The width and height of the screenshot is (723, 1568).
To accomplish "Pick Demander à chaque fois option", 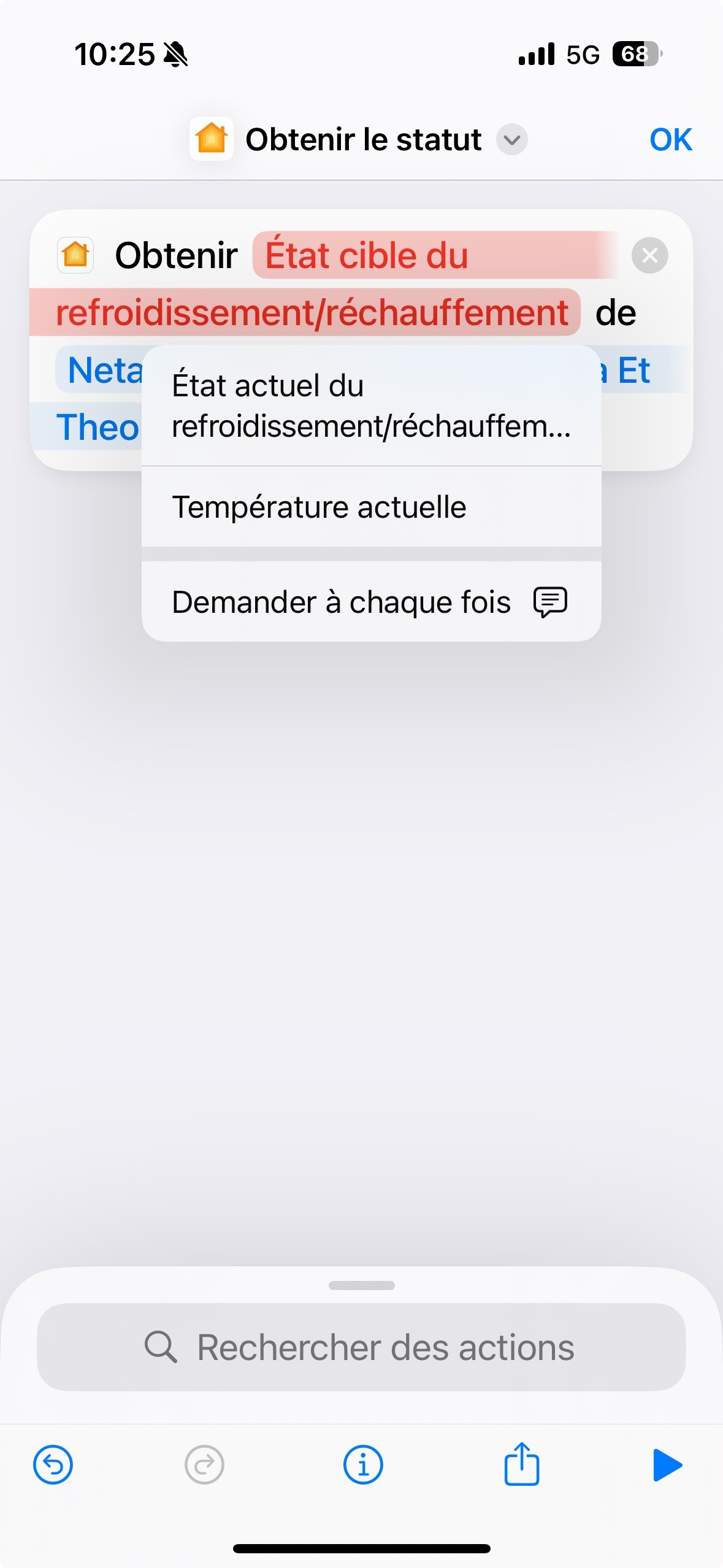I will click(370, 602).
